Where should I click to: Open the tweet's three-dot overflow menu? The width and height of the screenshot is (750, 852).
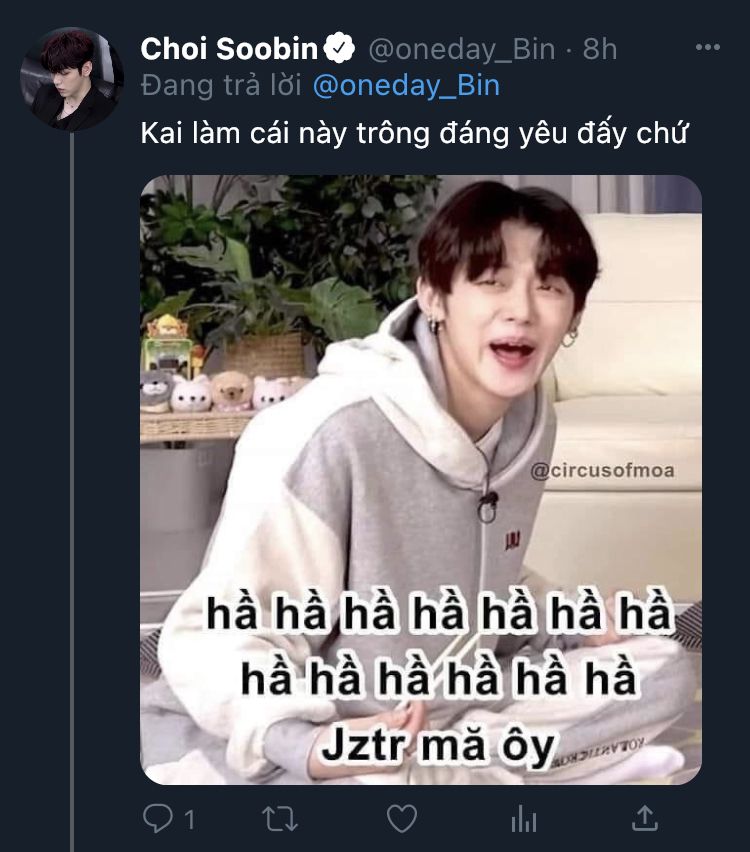pos(708,48)
